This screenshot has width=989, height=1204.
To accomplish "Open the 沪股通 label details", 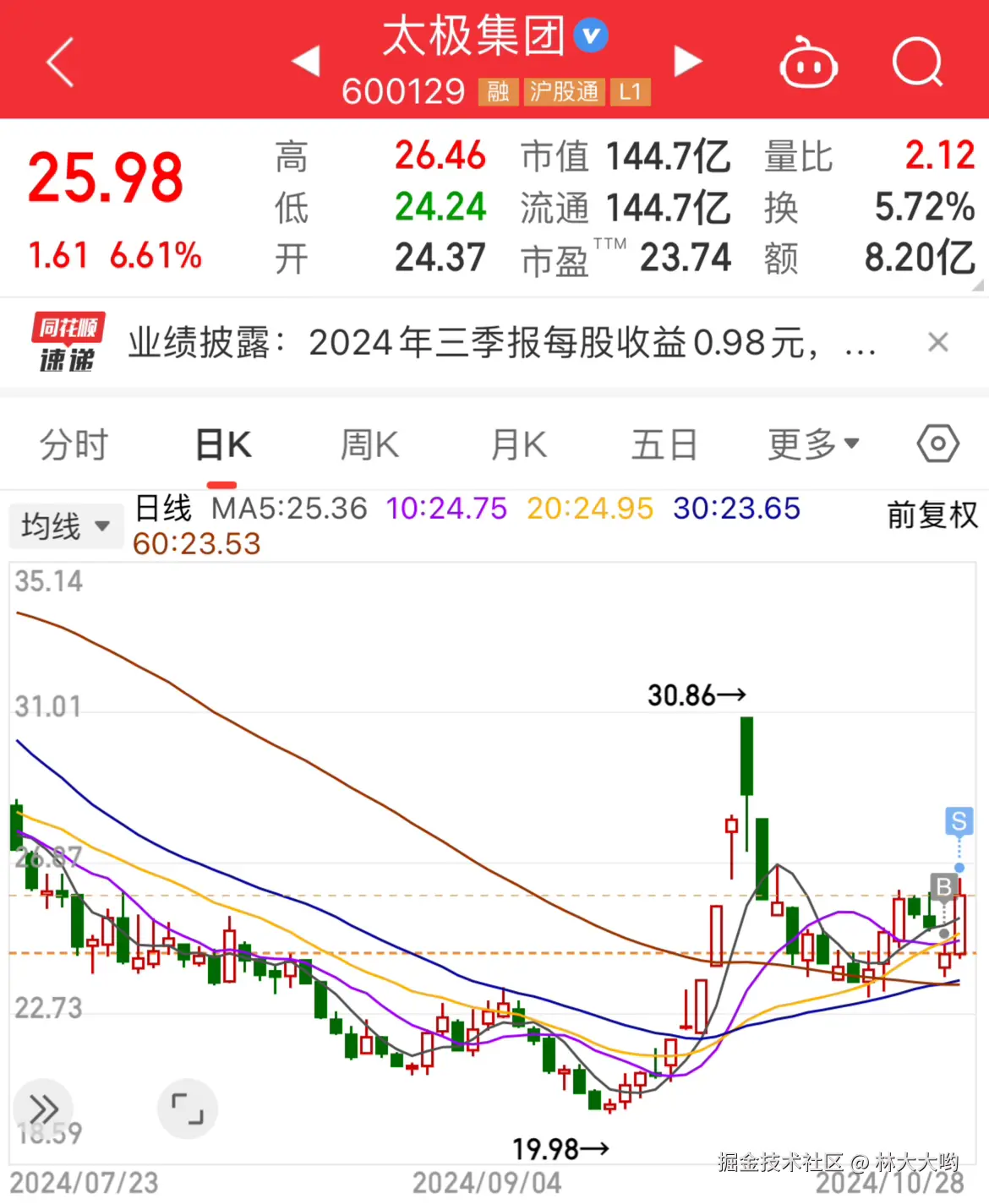I will (x=561, y=92).
